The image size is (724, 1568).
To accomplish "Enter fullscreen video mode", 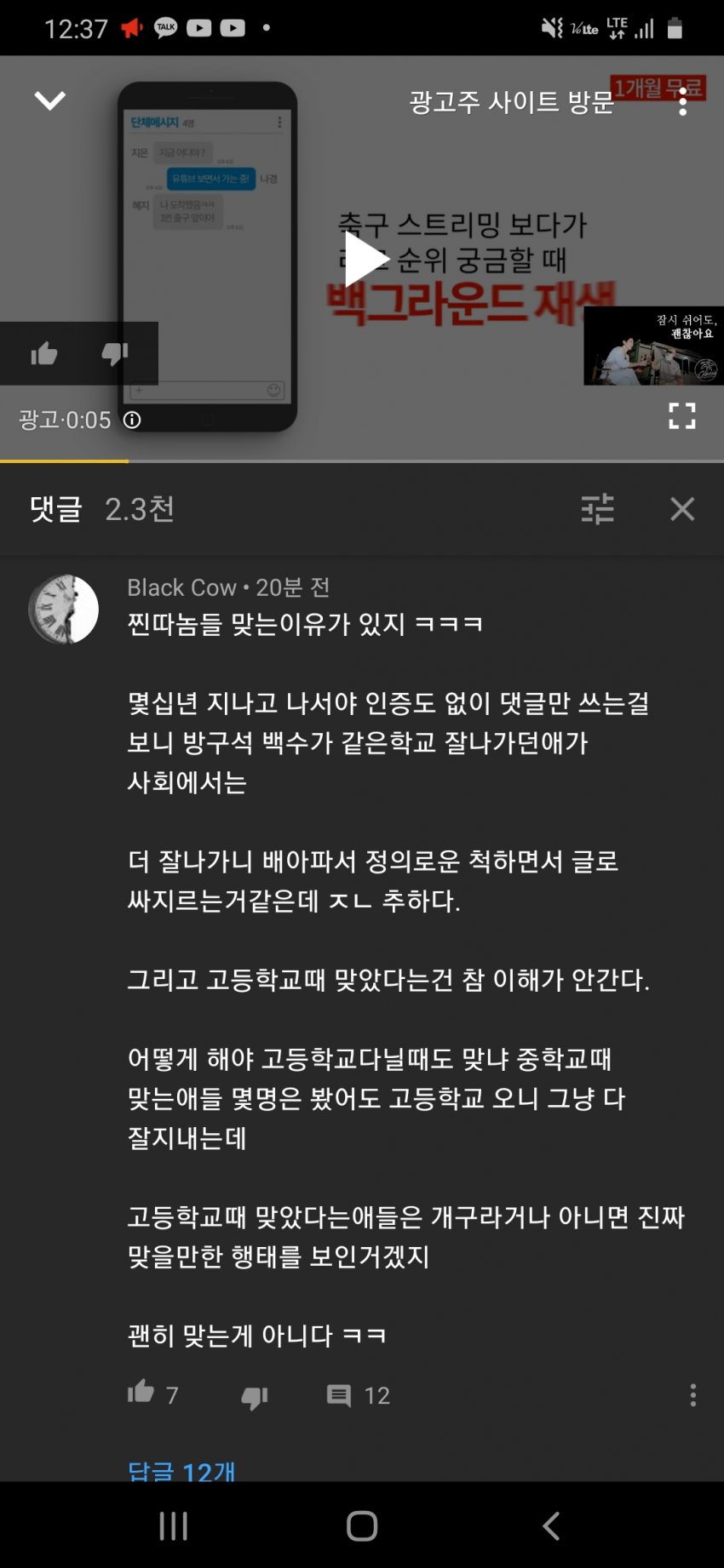I will (x=681, y=416).
